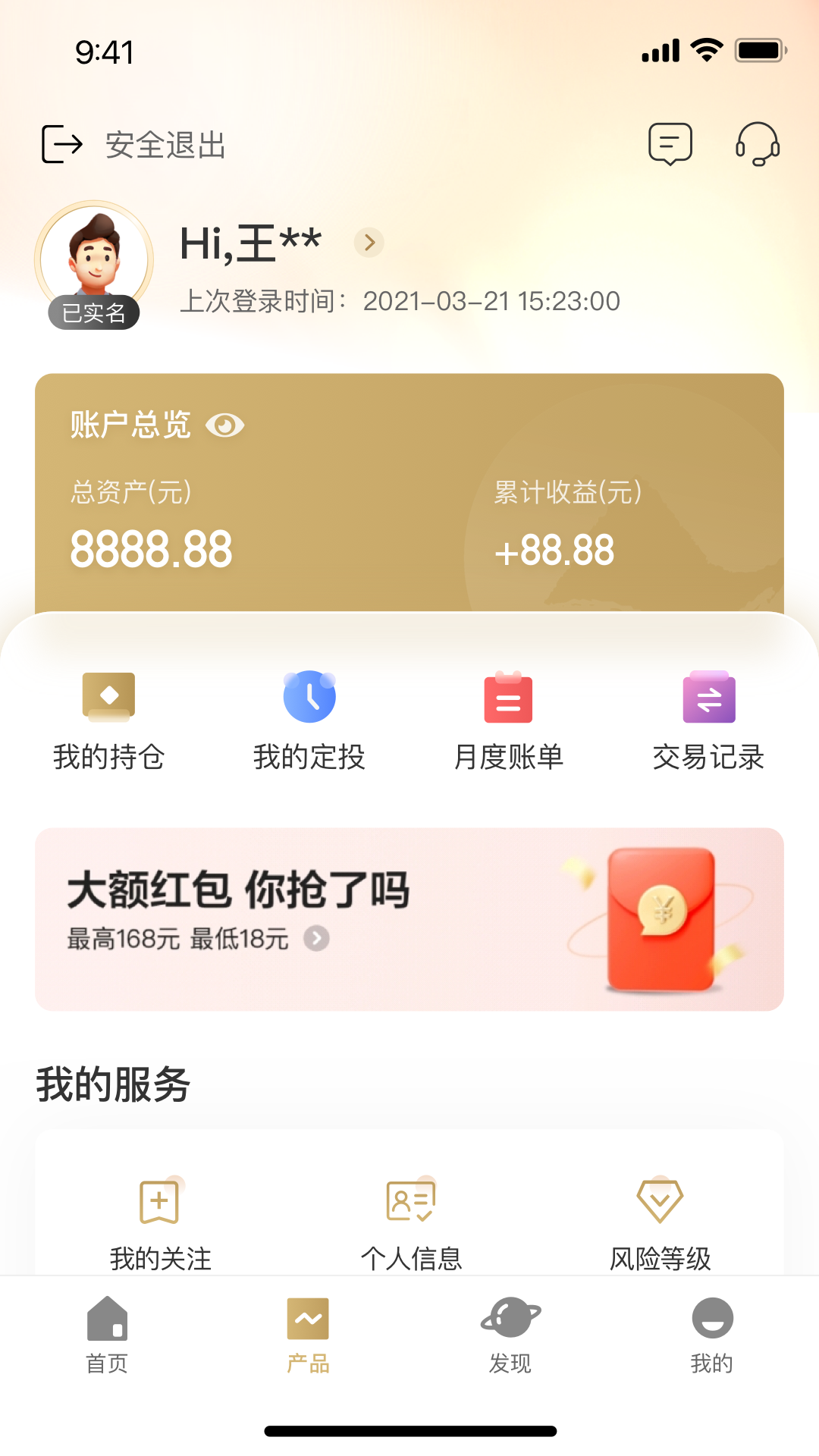Click the 已实名 verified badge

click(93, 312)
